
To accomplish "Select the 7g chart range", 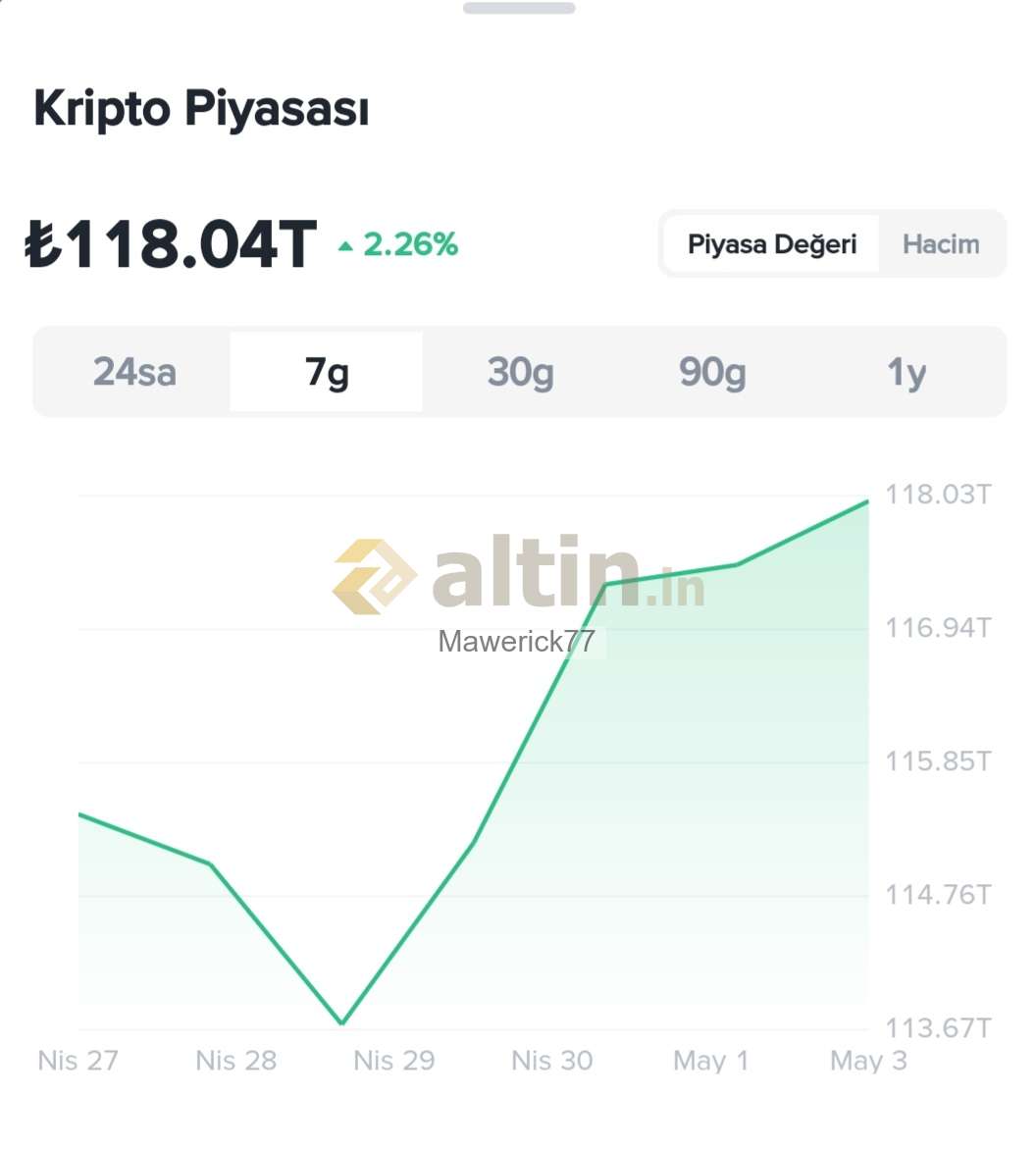I will [x=327, y=372].
